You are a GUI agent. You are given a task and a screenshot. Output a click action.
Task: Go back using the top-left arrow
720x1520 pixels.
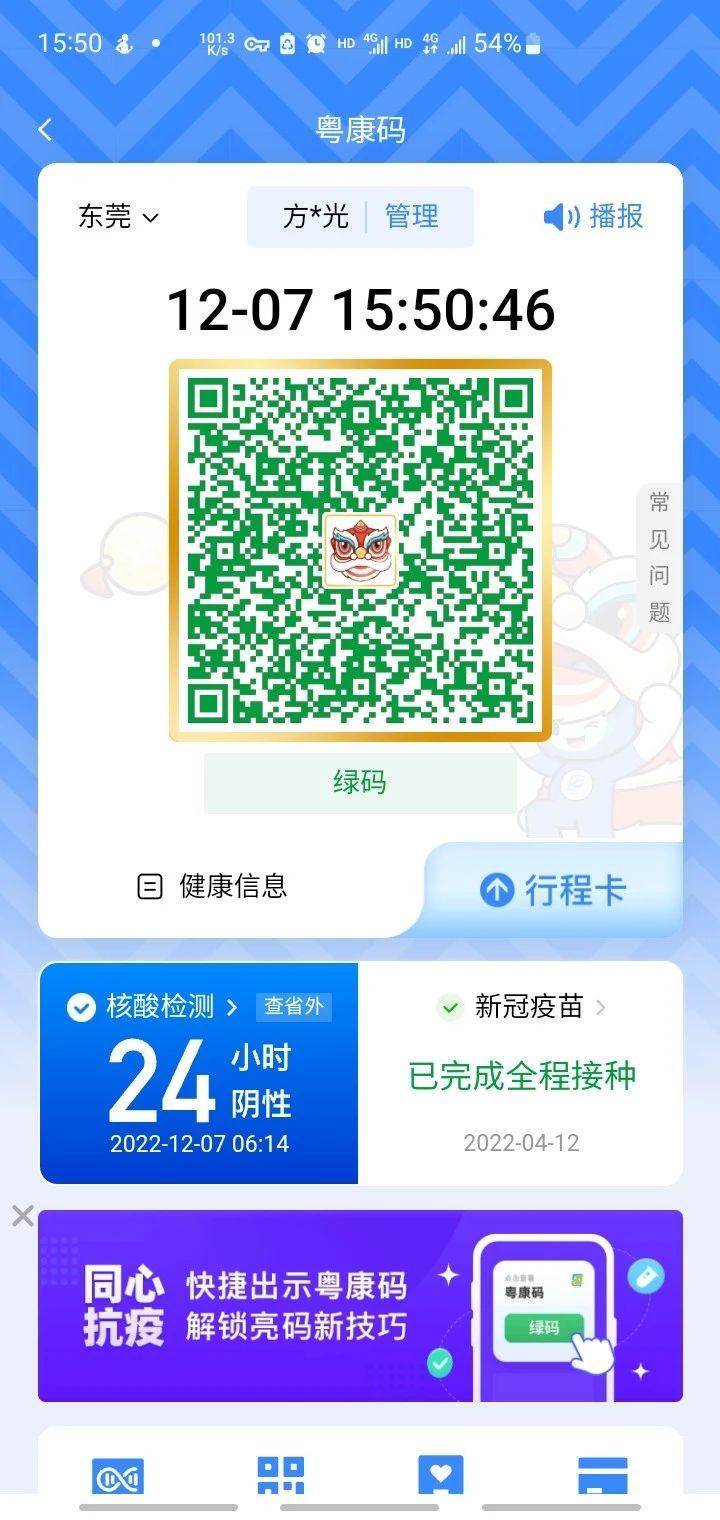coord(45,130)
